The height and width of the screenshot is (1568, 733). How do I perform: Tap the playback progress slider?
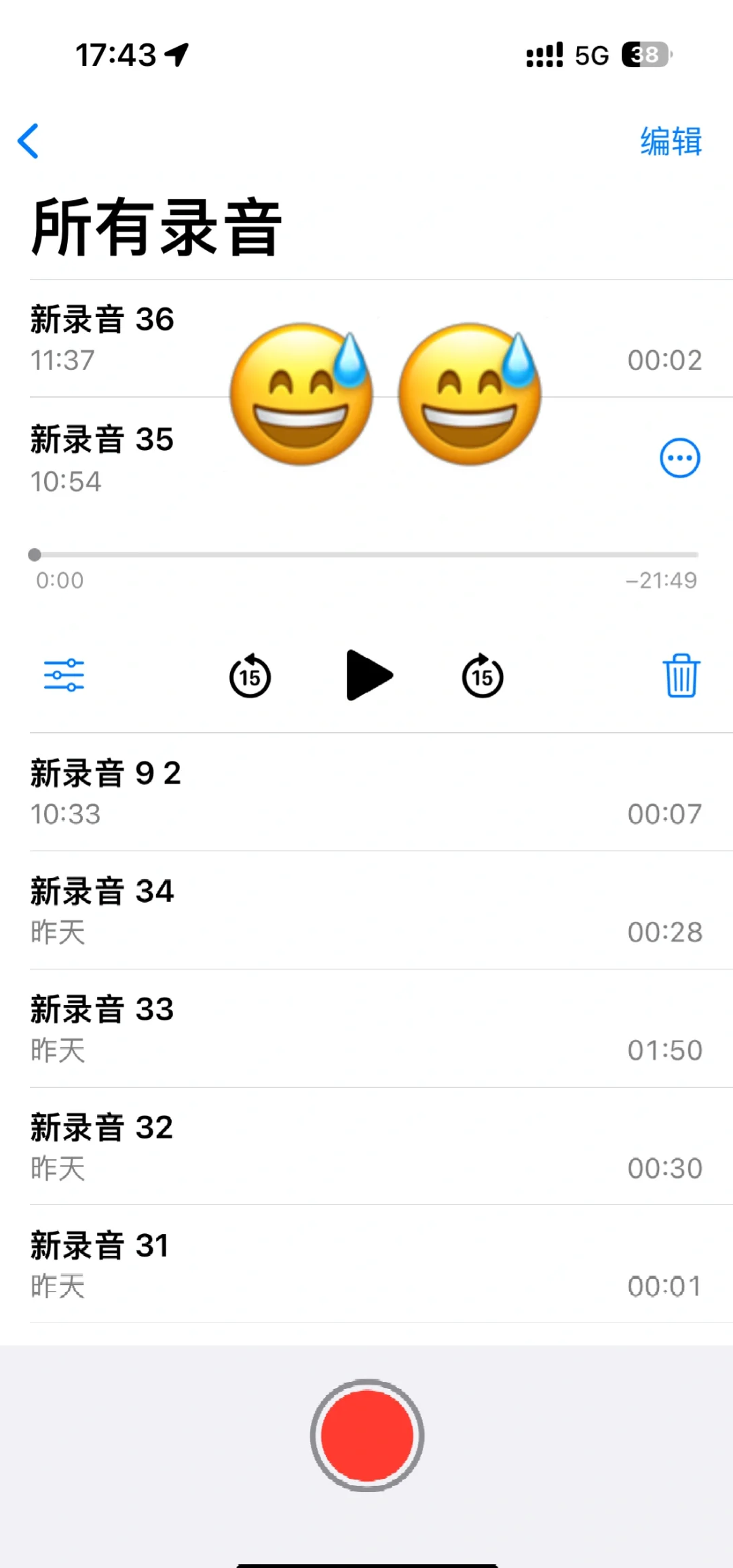(366, 554)
